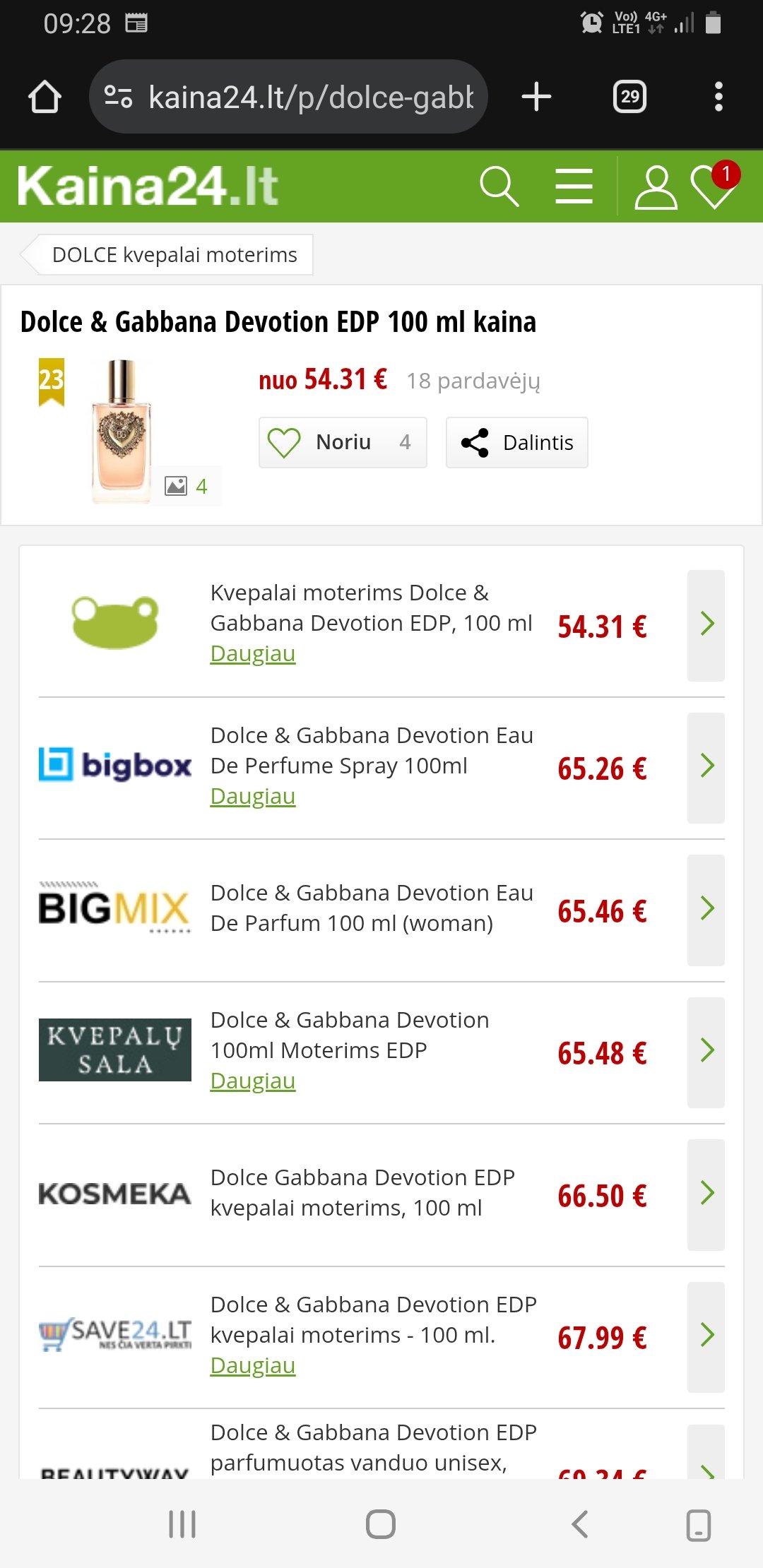Image resolution: width=763 pixels, height=1568 pixels.
Task: Open the Kosmeka offer at 66.50 €
Action: click(706, 1194)
